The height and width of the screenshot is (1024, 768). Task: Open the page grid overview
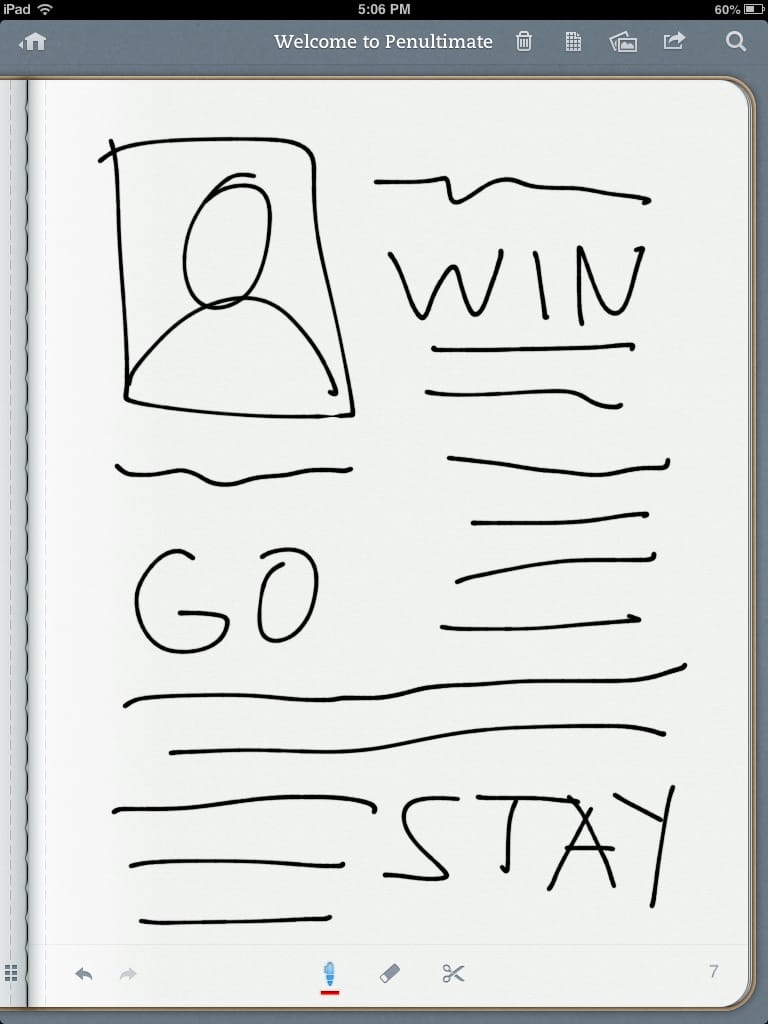11,972
